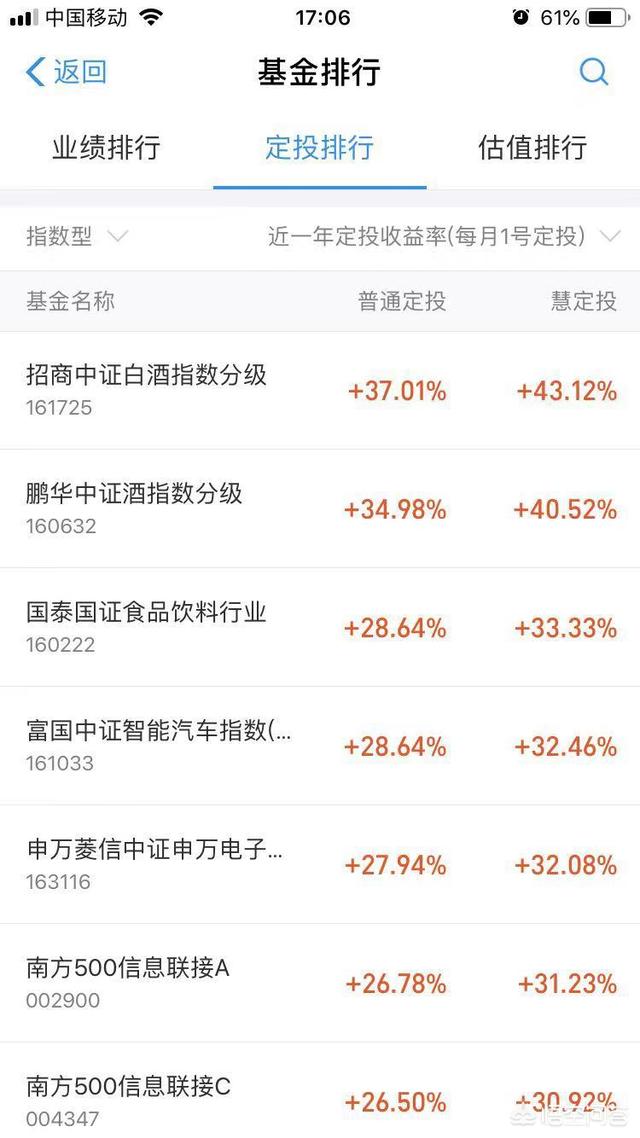The width and height of the screenshot is (640, 1138).
Task: Open 南方500信息联接C fund
Action: point(320,1090)
